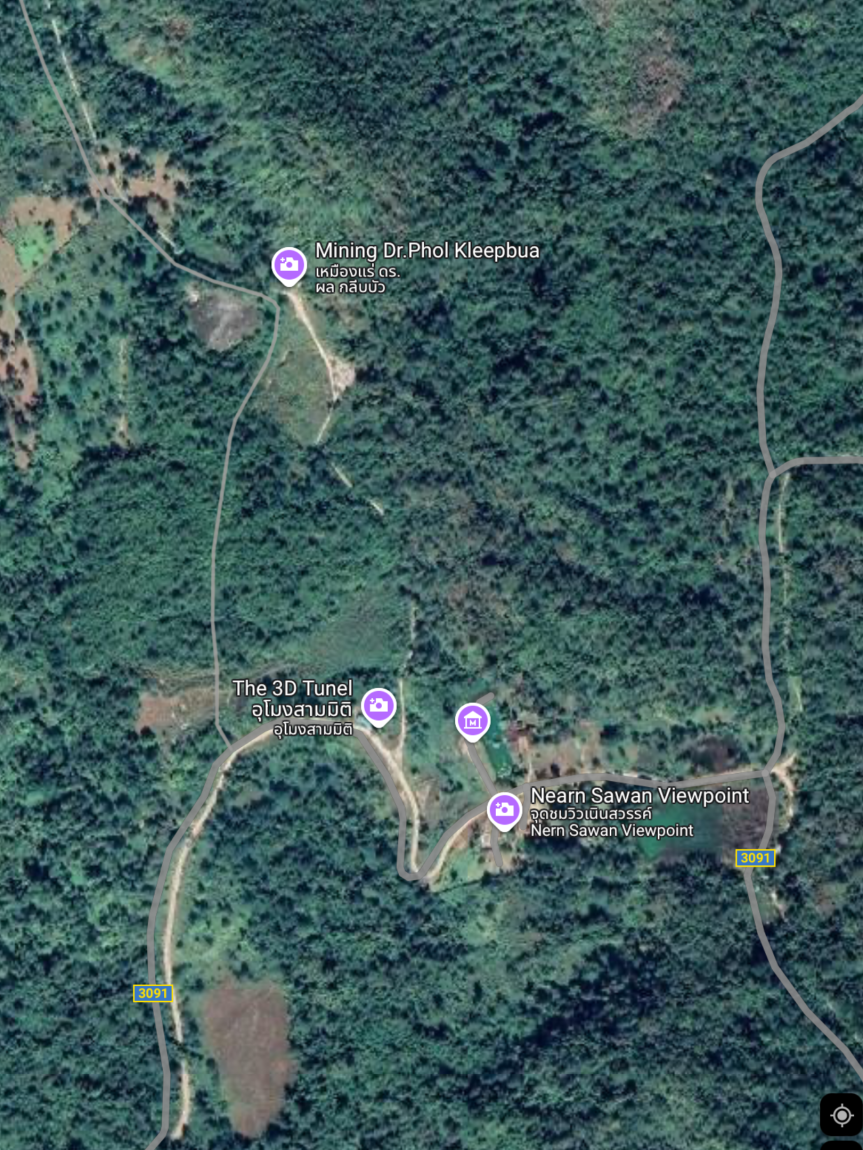The height and width of the screenshot is (1150, 863).
Task: Center map on my location
Action: [841, 1115]
